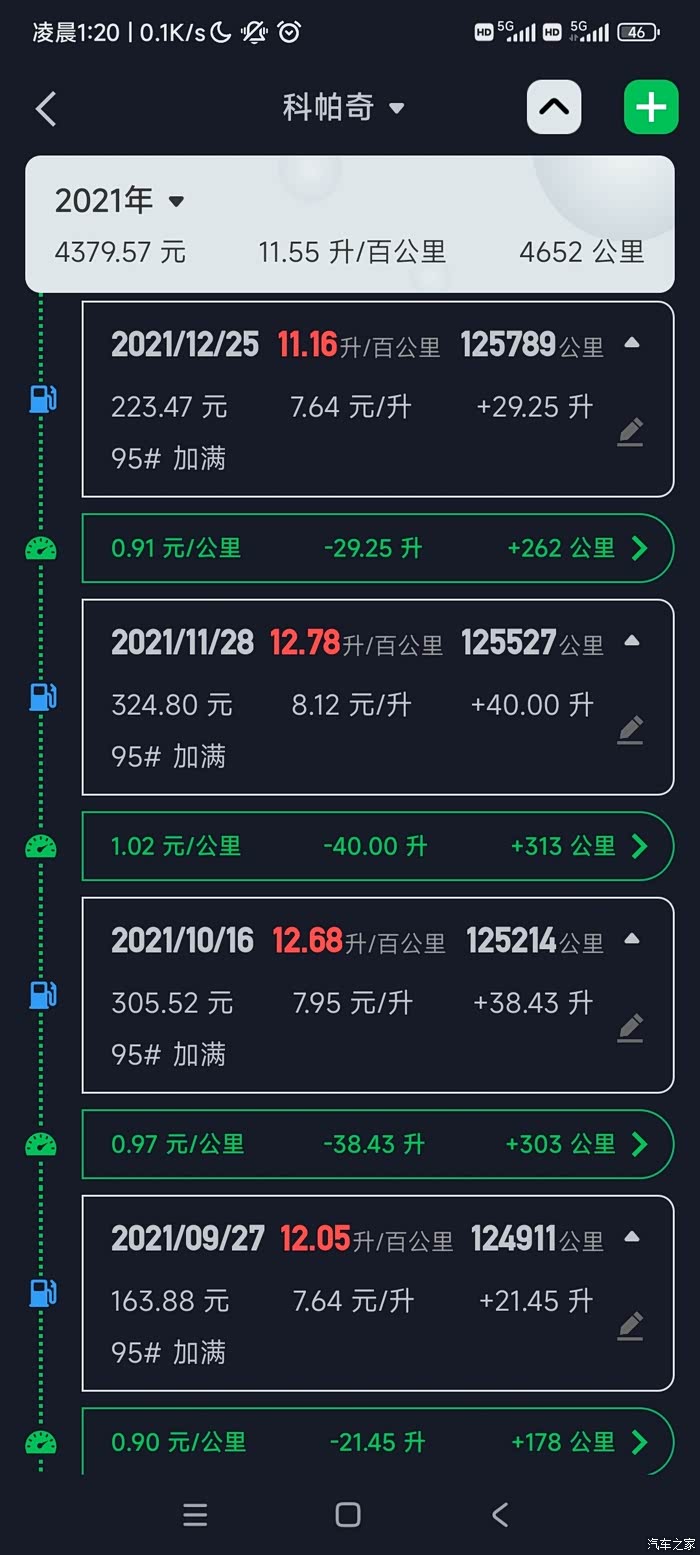Open the 2021年 year selector
Viewport: 700px width, 1555px height.
119,201
